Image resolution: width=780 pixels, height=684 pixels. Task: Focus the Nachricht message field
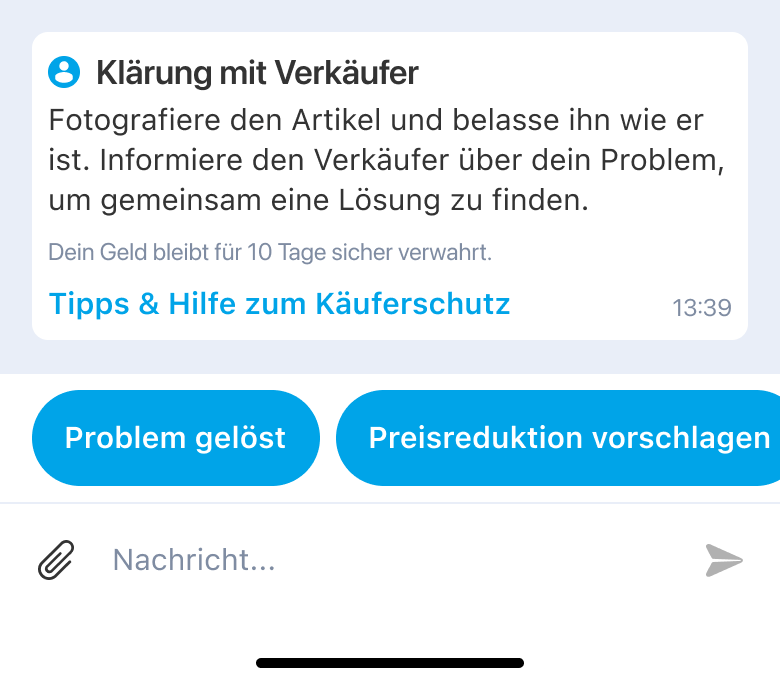point(390,560)
